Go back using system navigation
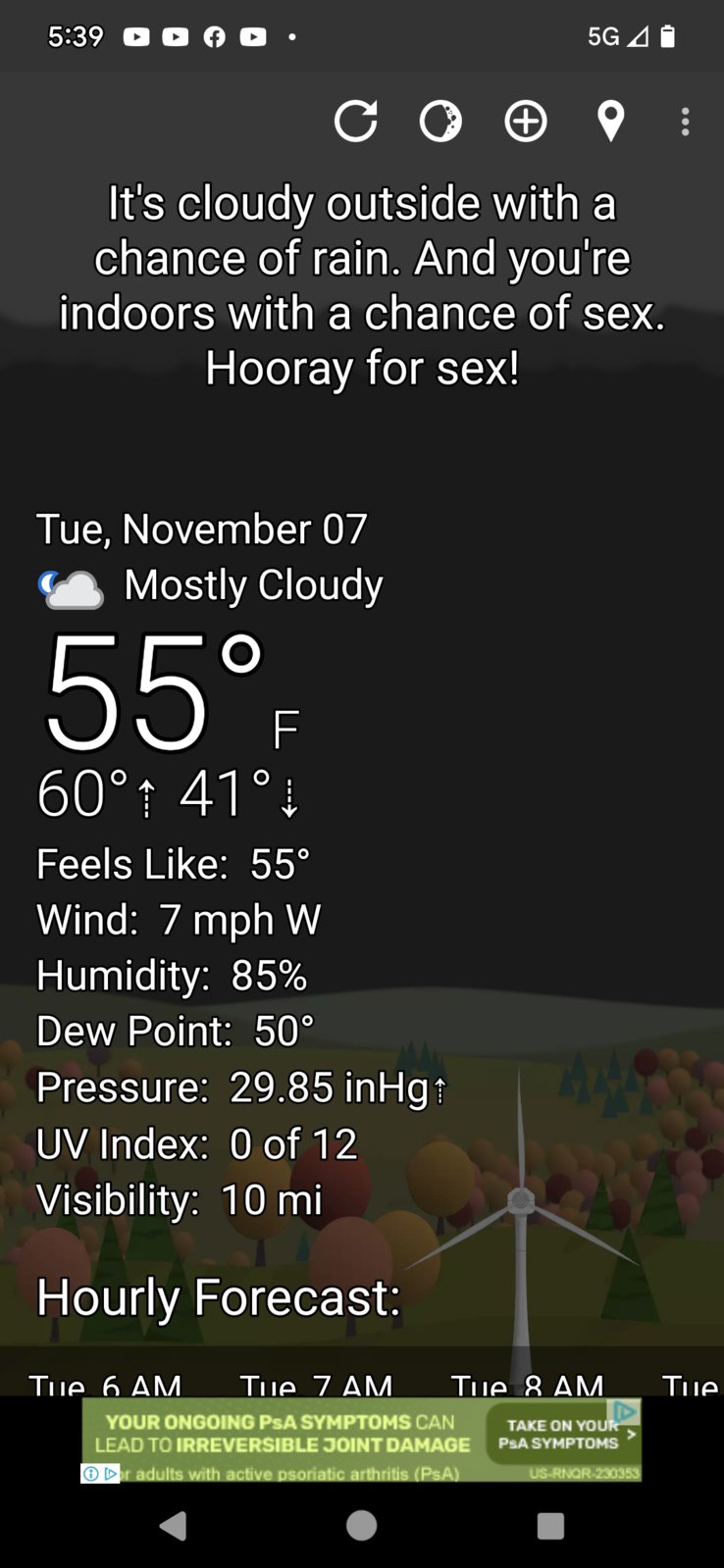 (173, 1525)
